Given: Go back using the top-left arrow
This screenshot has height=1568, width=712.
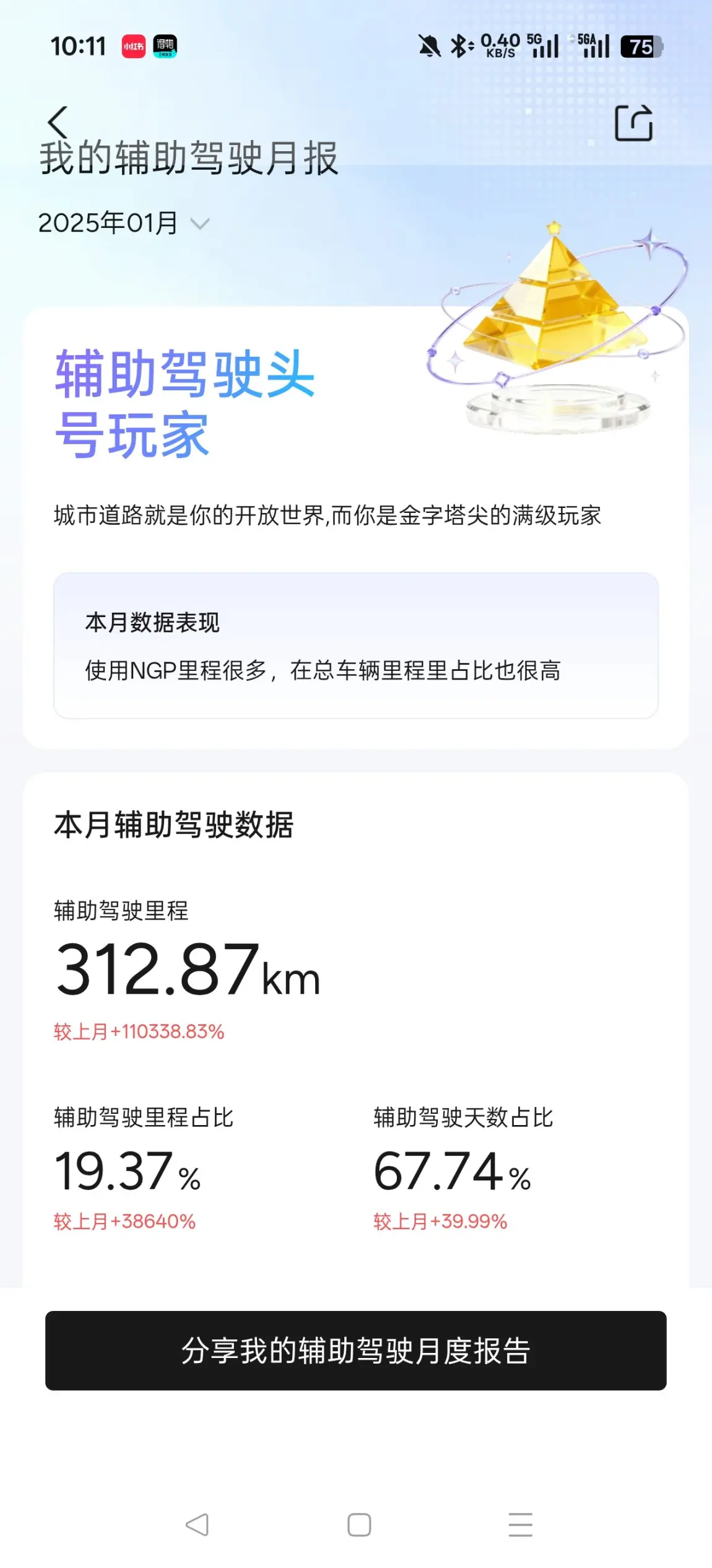Looking at the screenshot, I should point(58,122).
